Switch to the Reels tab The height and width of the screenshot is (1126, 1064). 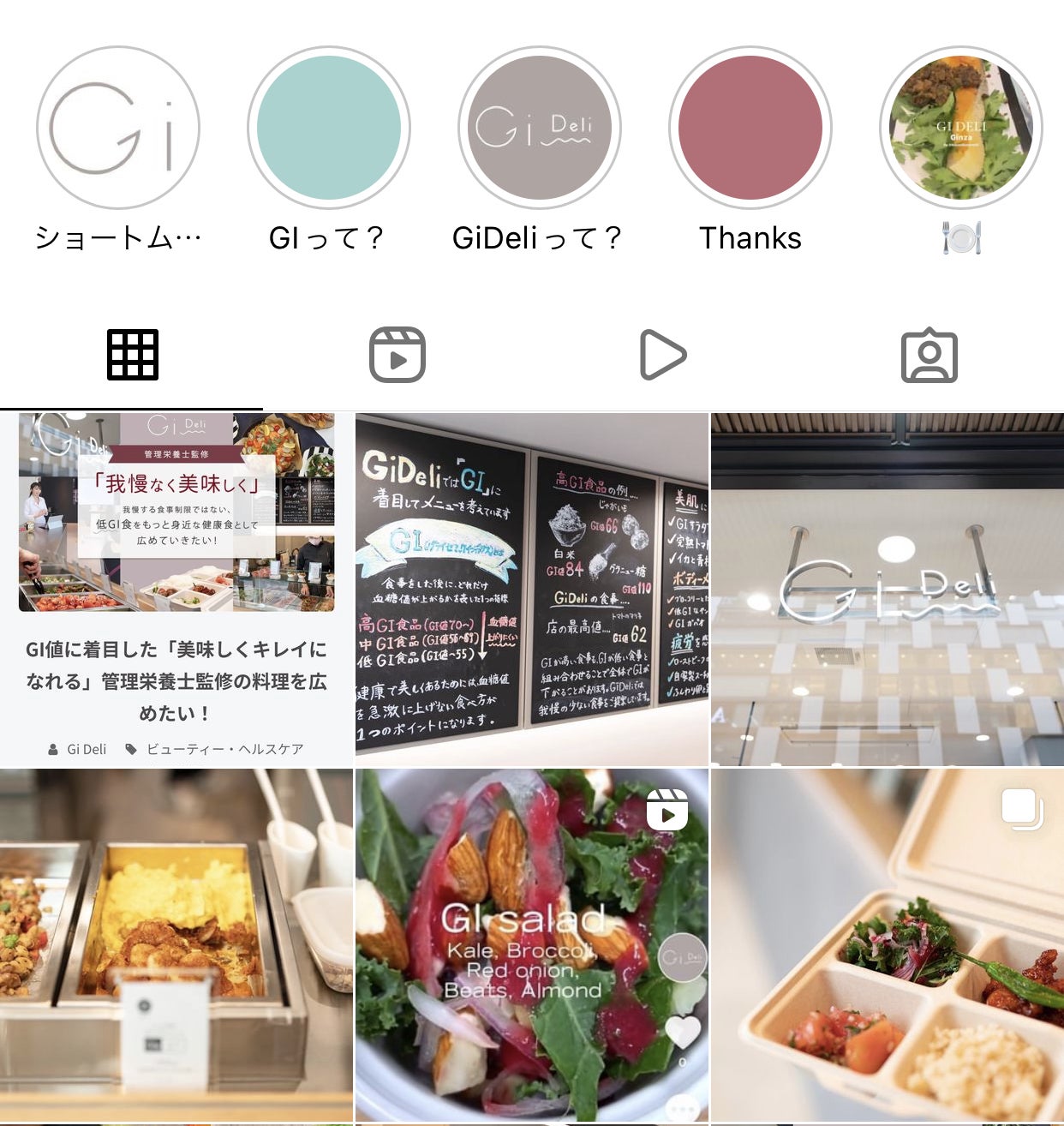pos(398,355)
